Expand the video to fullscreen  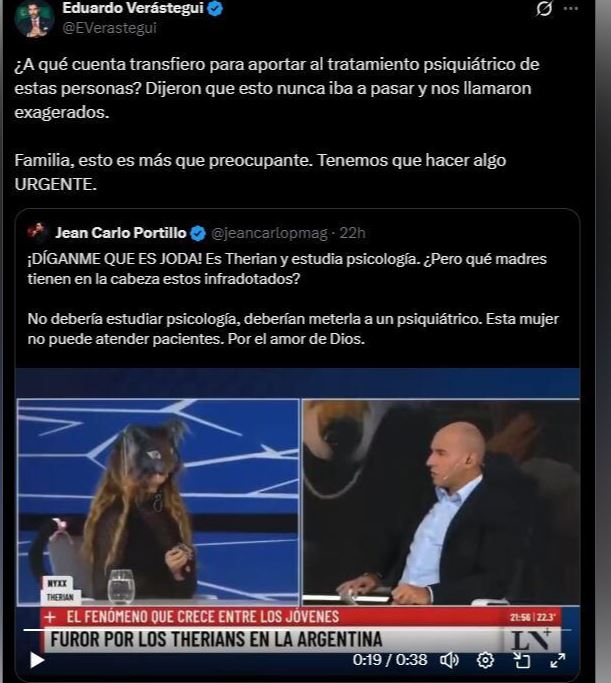[x=558, y=660]
